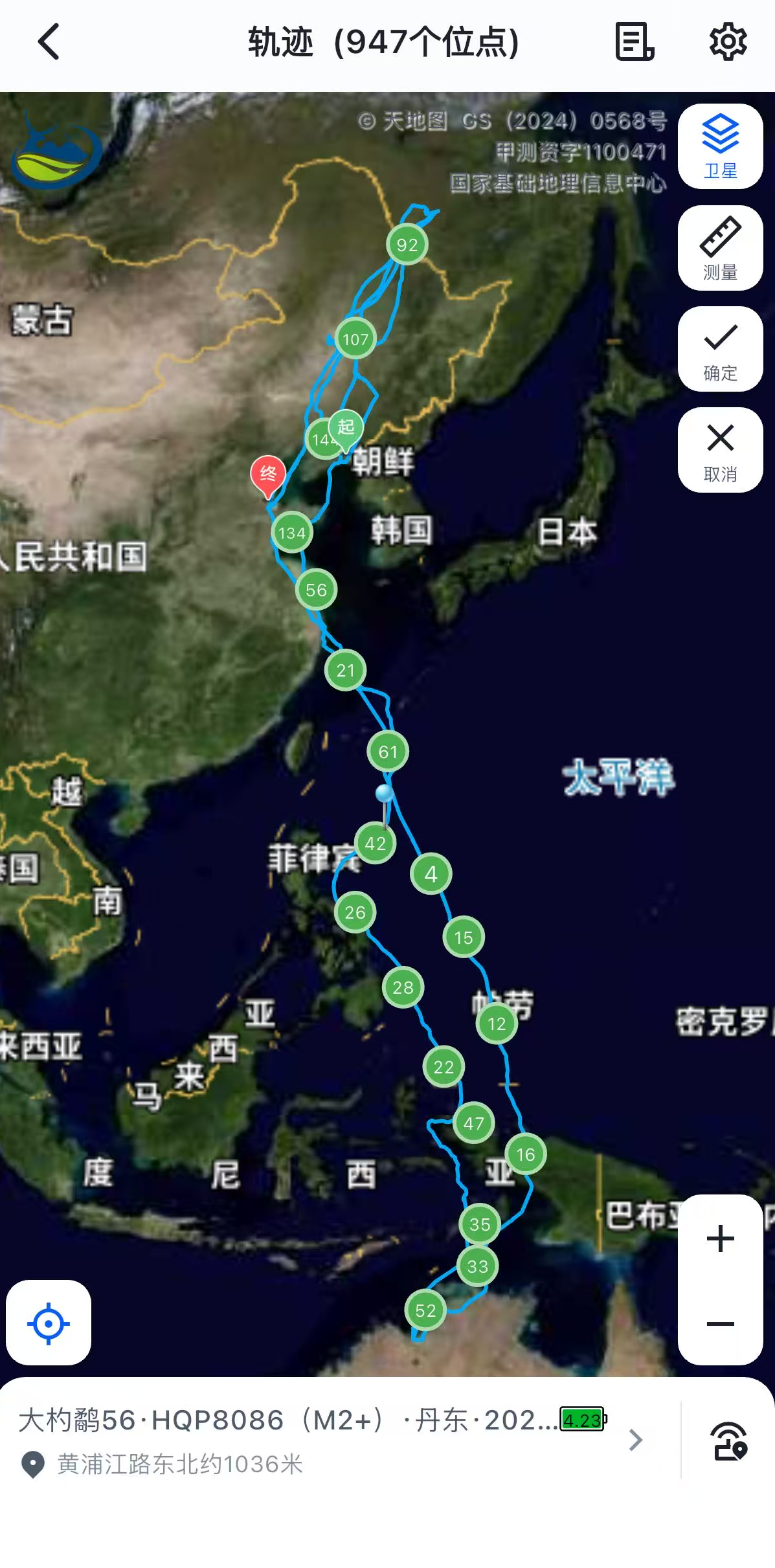Go back from the trajectory screen
The width and height of the screenshot is (775, 1568).
[49, 42]
